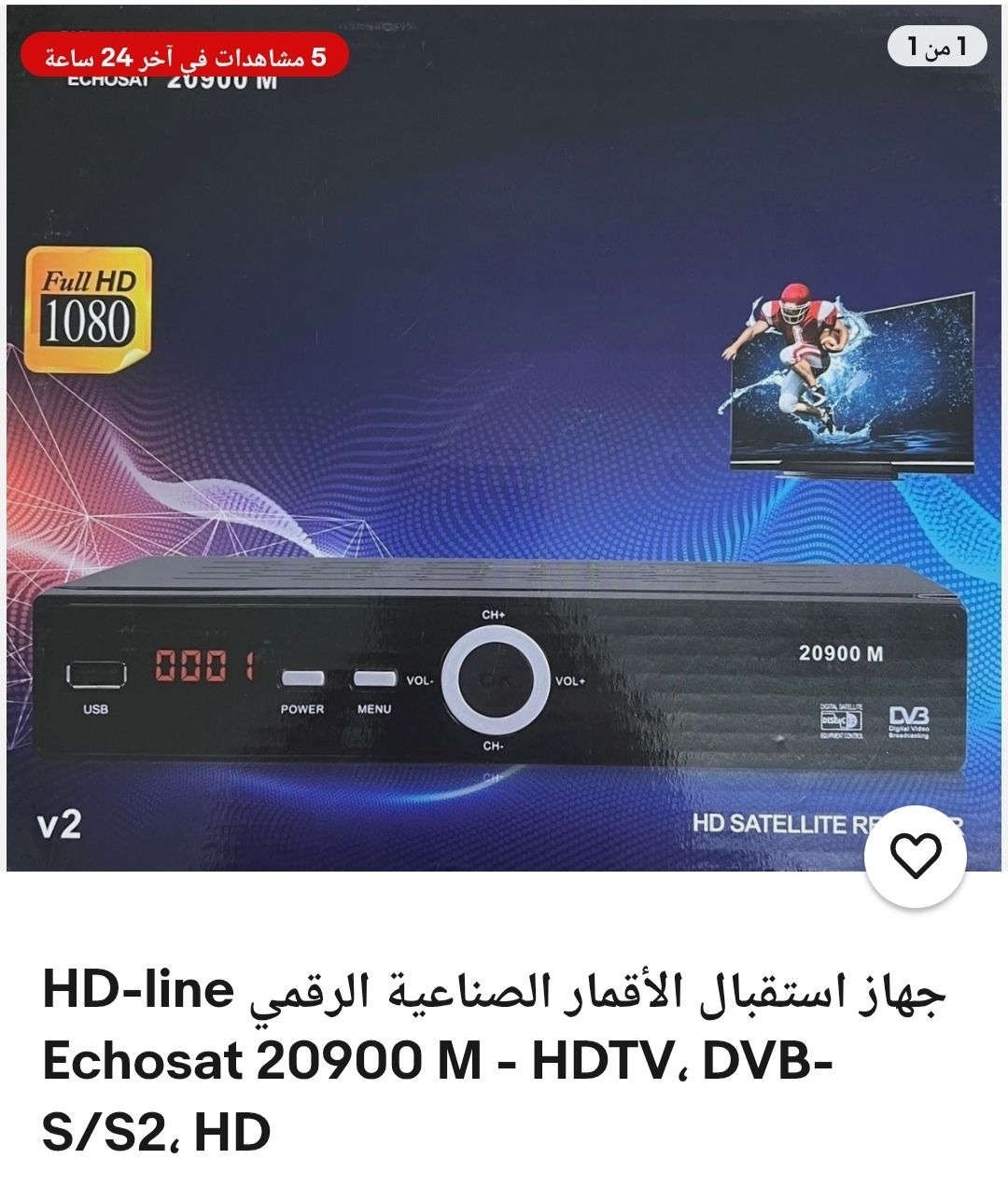Add this receiver to favorites with the heart
This screenshot has width=1008, height=1186.
tap(915, 856)
